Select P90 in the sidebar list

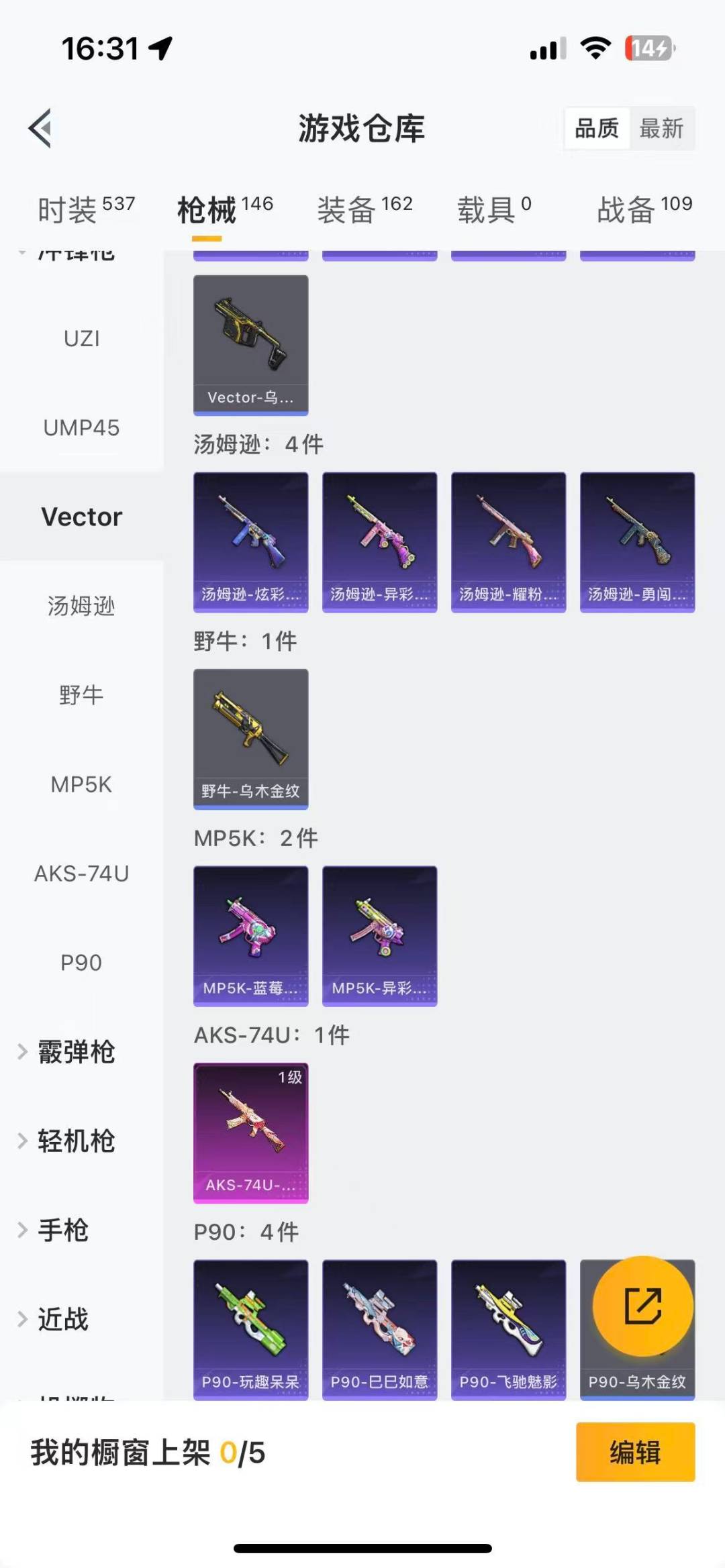[80, 962]
